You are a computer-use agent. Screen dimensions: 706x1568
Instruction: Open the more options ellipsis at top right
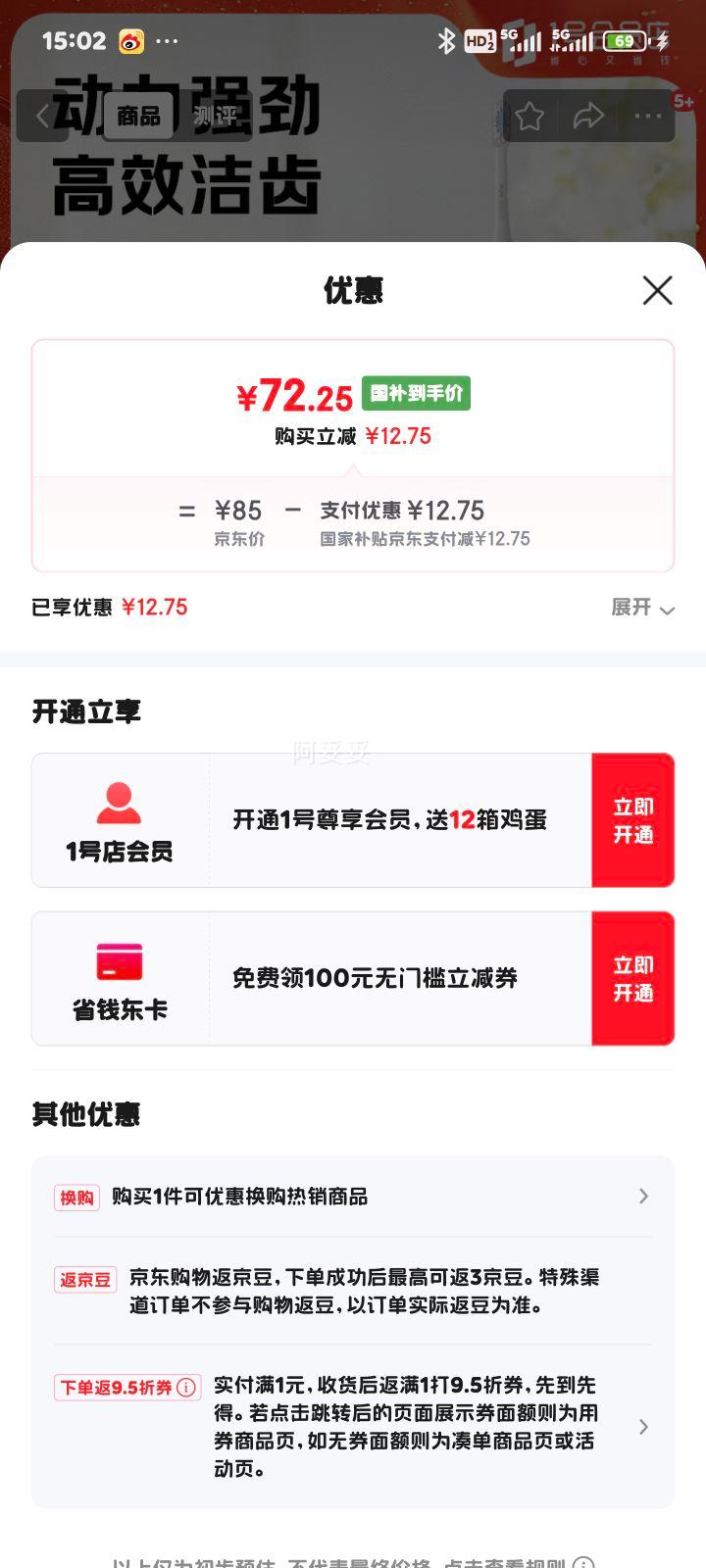pos(647,116)
